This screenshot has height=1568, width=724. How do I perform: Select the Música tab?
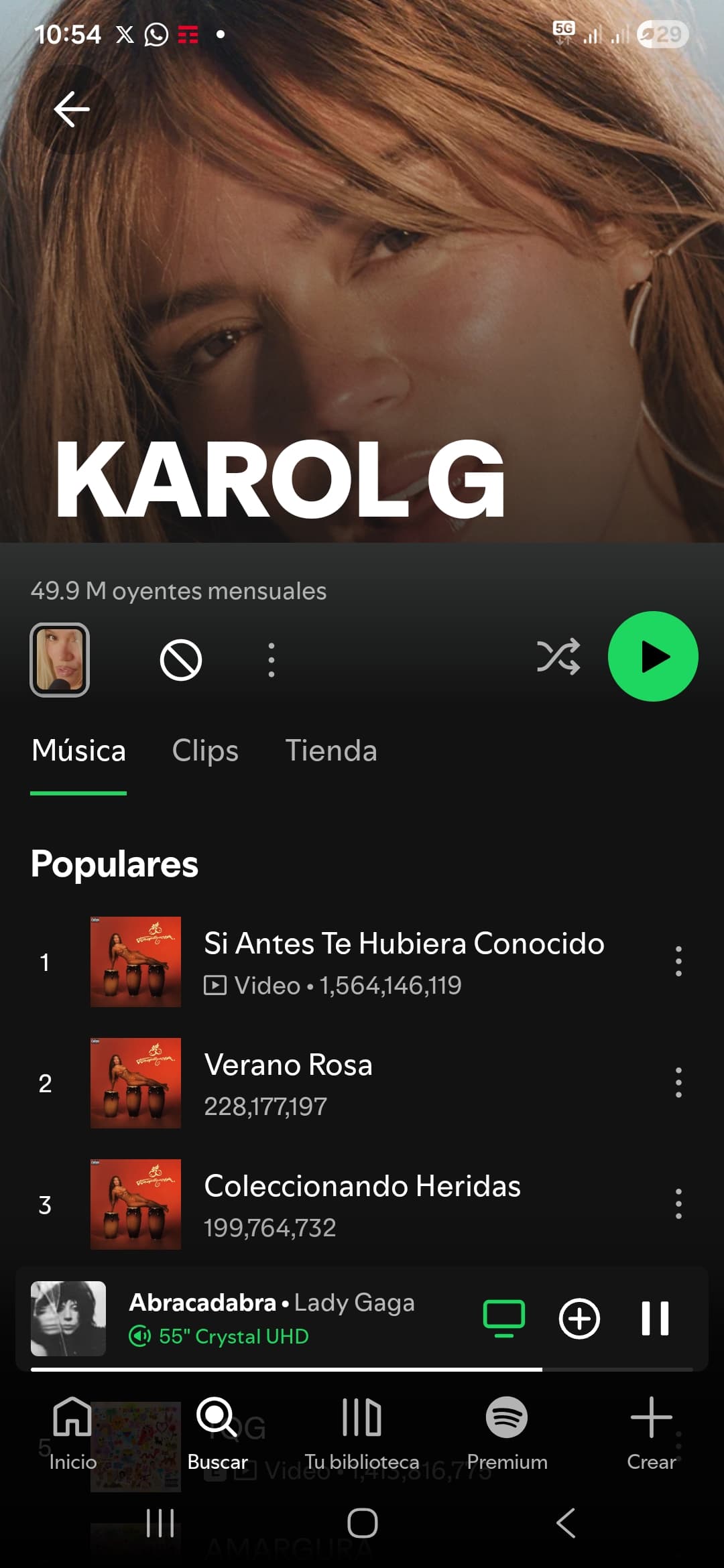click(78, 750)
